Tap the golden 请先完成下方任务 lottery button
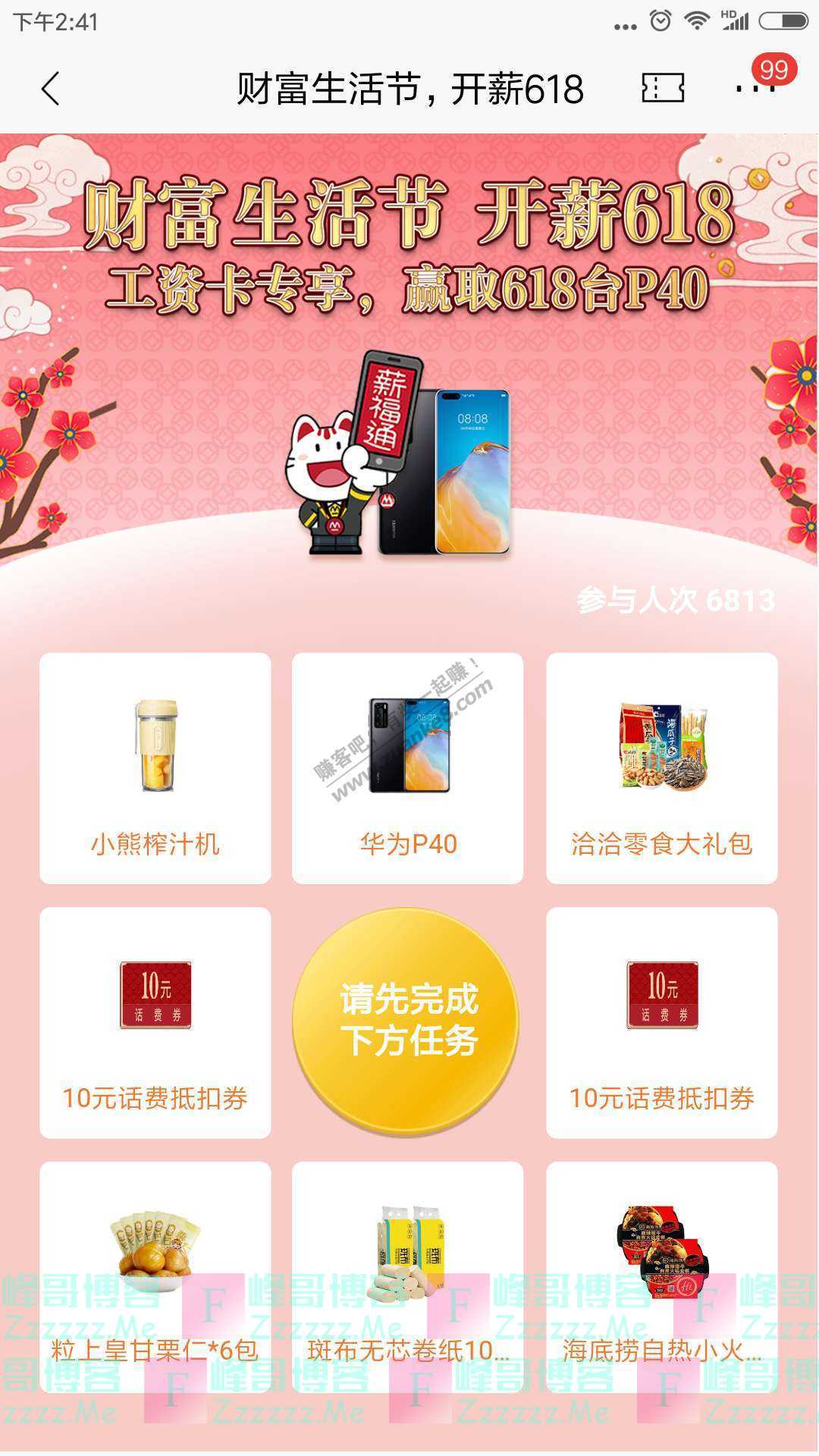 407,1021
